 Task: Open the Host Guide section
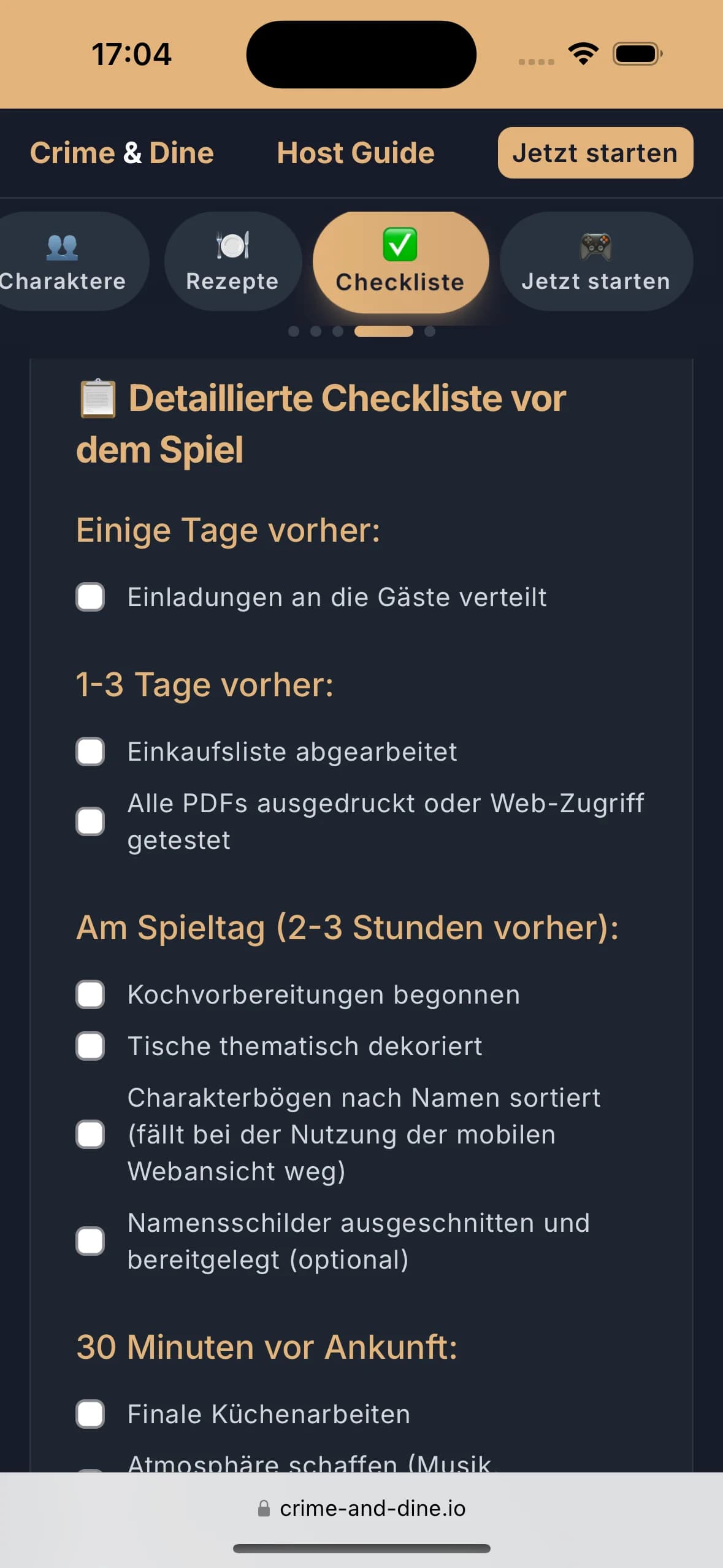pos(354,153)
